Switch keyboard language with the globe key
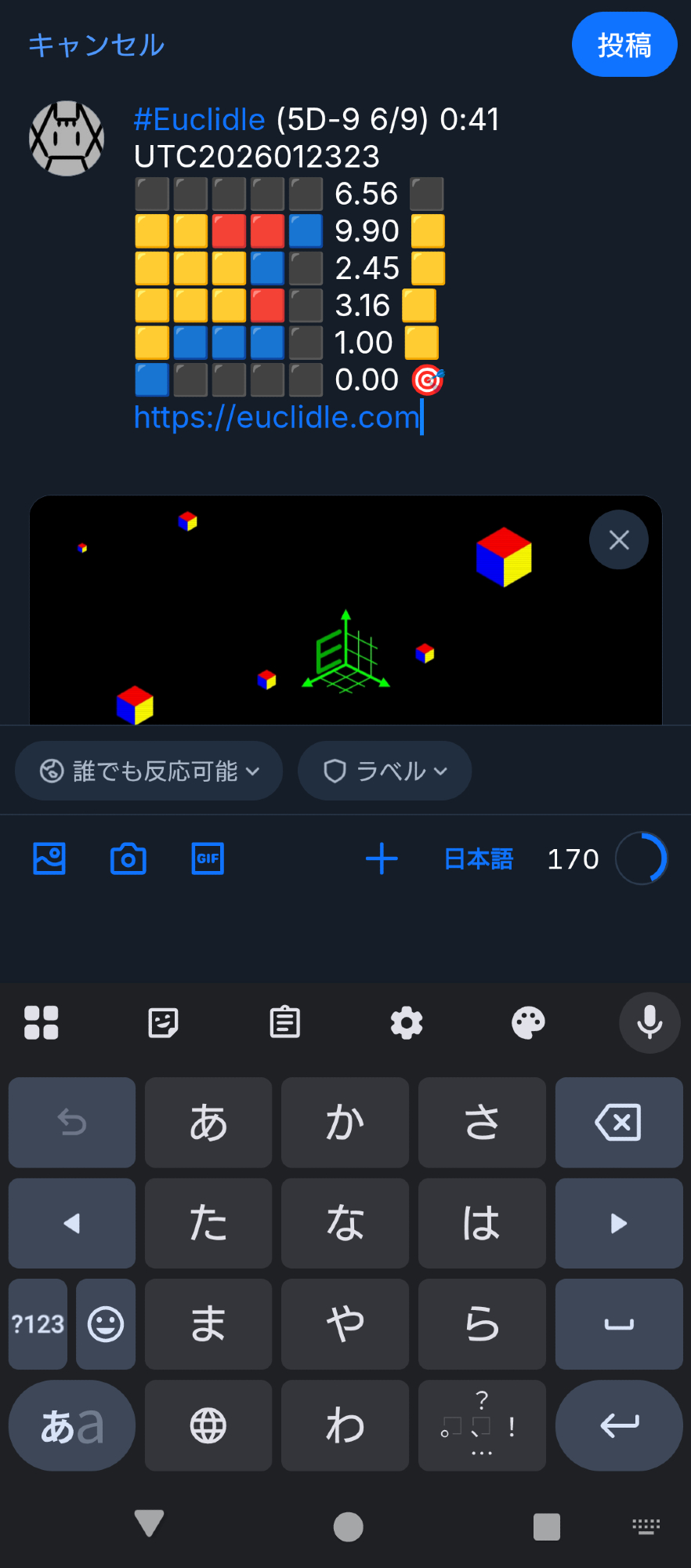This screenshot has height=1568, width=691. (208, 1425)
